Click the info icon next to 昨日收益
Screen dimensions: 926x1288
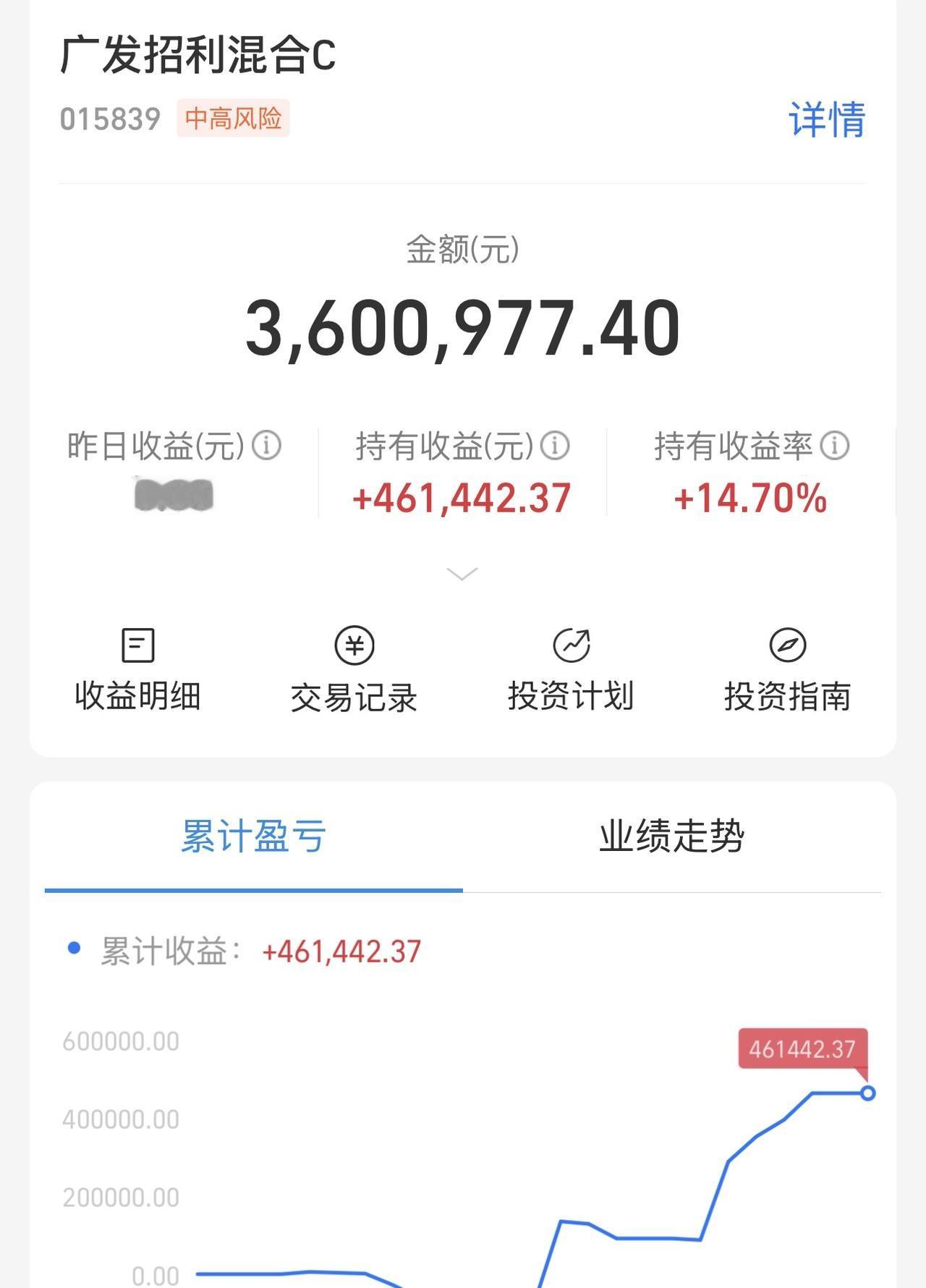pyautogui.click(x=268, y=446)
